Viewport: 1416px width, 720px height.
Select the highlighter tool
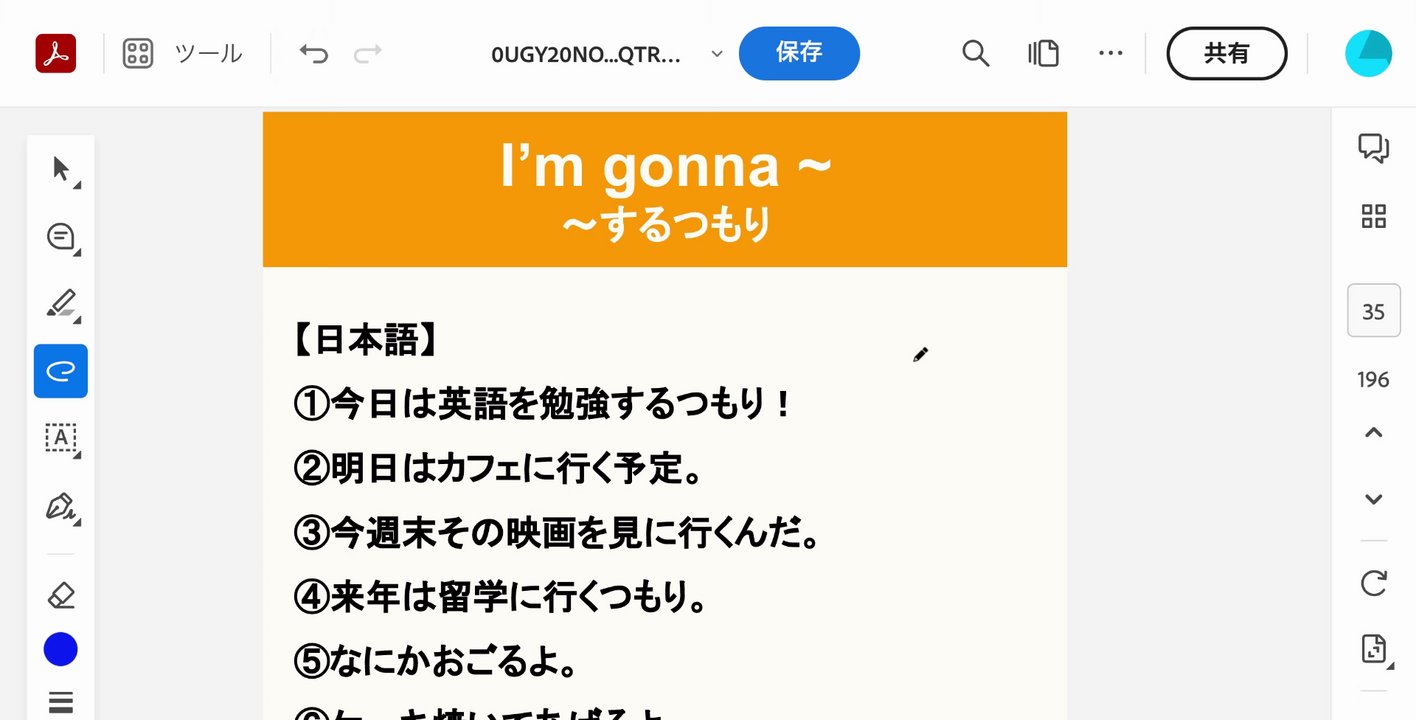[x=61, y=303]
